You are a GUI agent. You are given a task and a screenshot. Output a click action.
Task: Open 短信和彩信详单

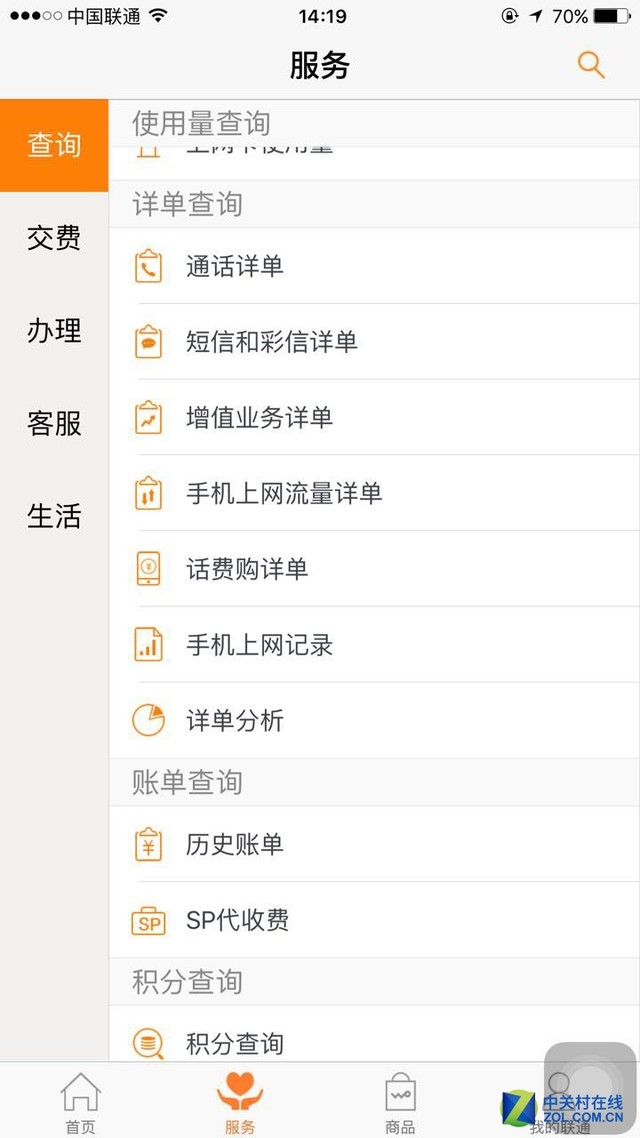pos(271,342)
